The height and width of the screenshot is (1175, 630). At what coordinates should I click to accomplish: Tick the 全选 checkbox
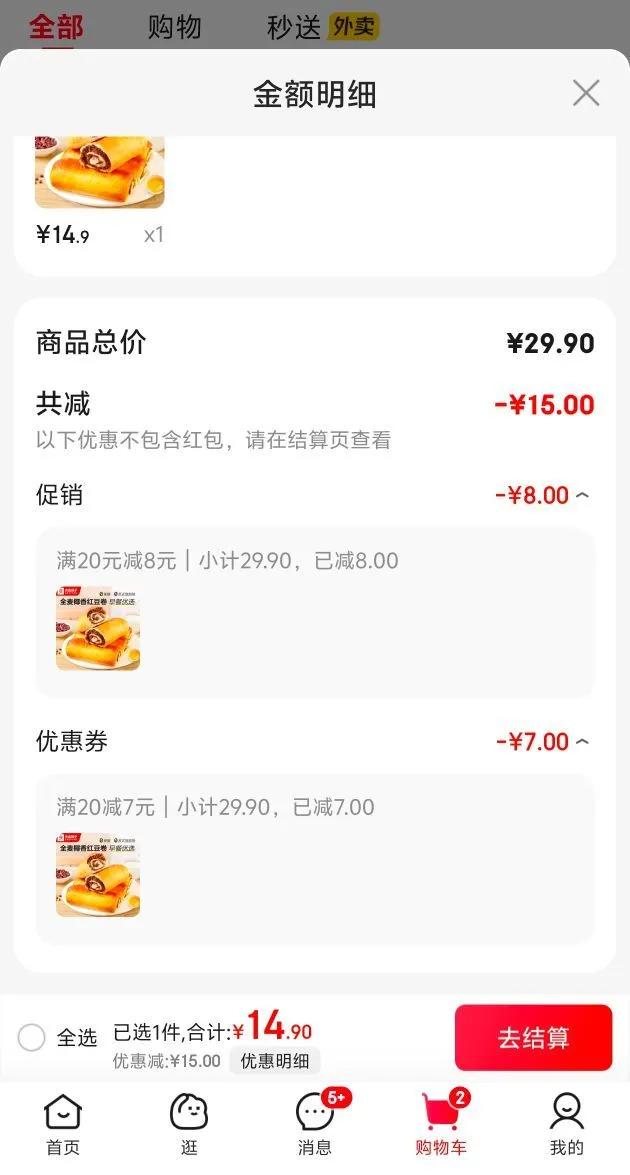point(32,1037)
